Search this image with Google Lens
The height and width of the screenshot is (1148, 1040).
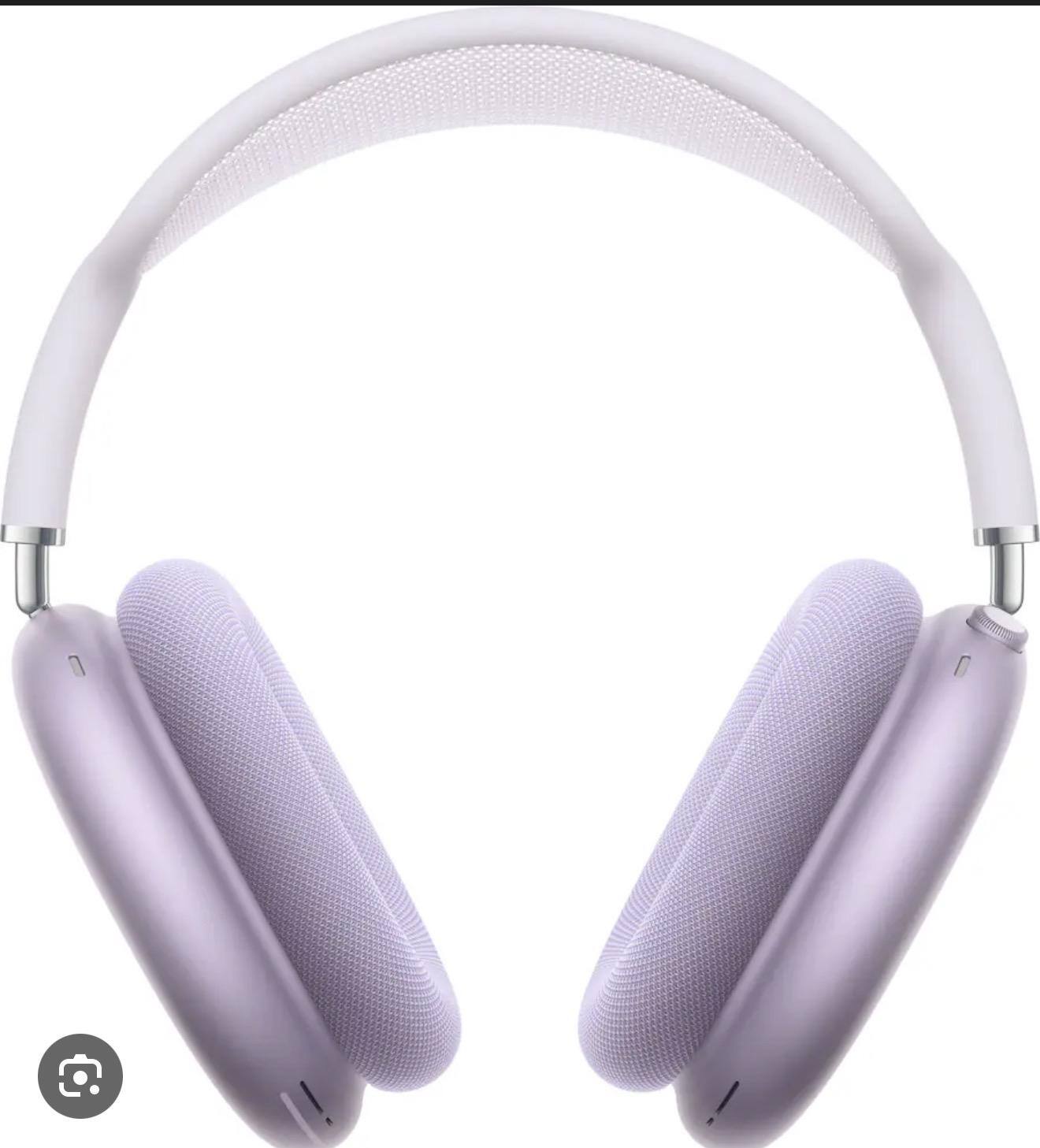point(80,1075)
